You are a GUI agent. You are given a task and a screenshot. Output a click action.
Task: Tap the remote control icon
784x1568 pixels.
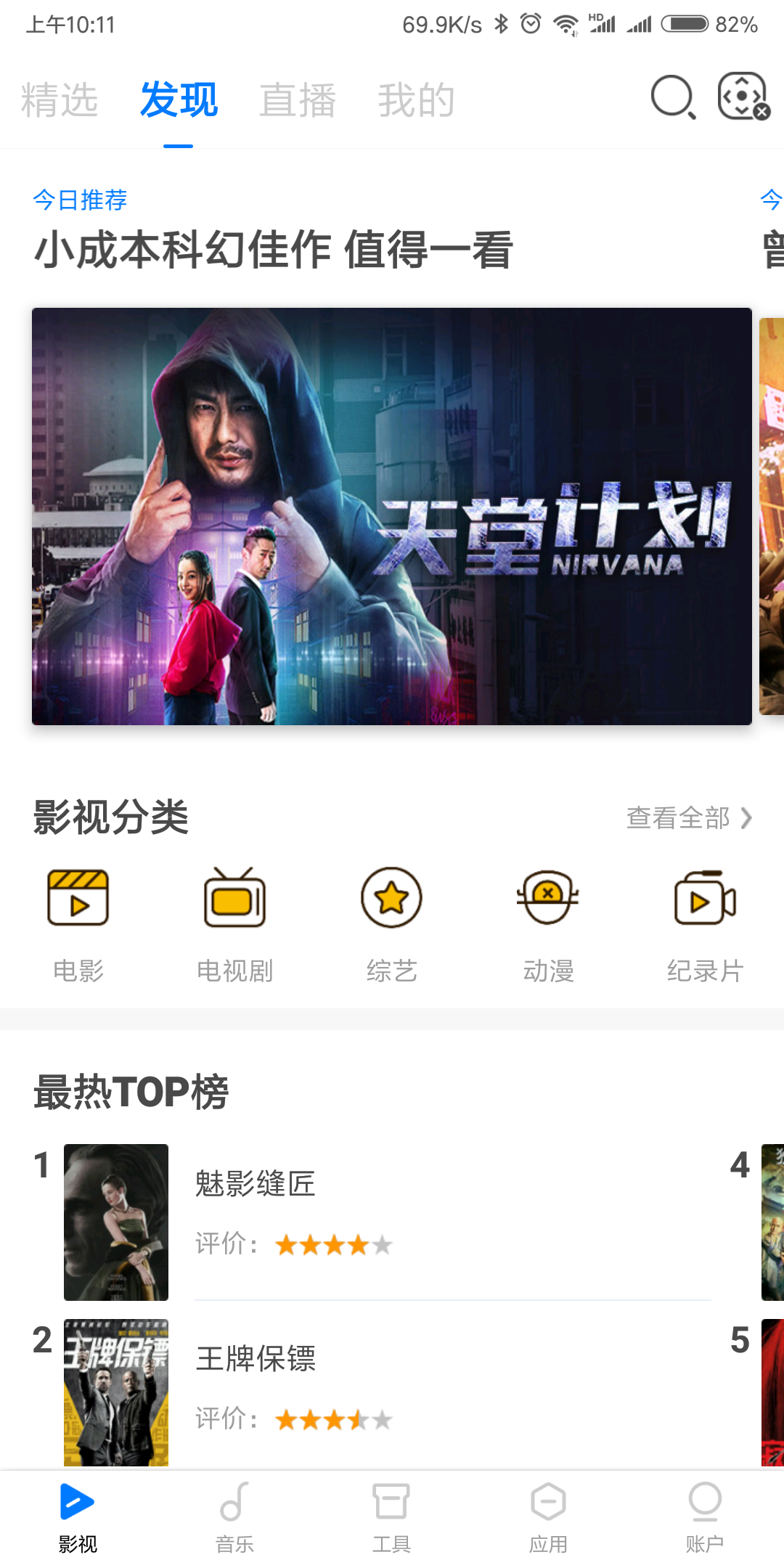[x=743, y=97]
